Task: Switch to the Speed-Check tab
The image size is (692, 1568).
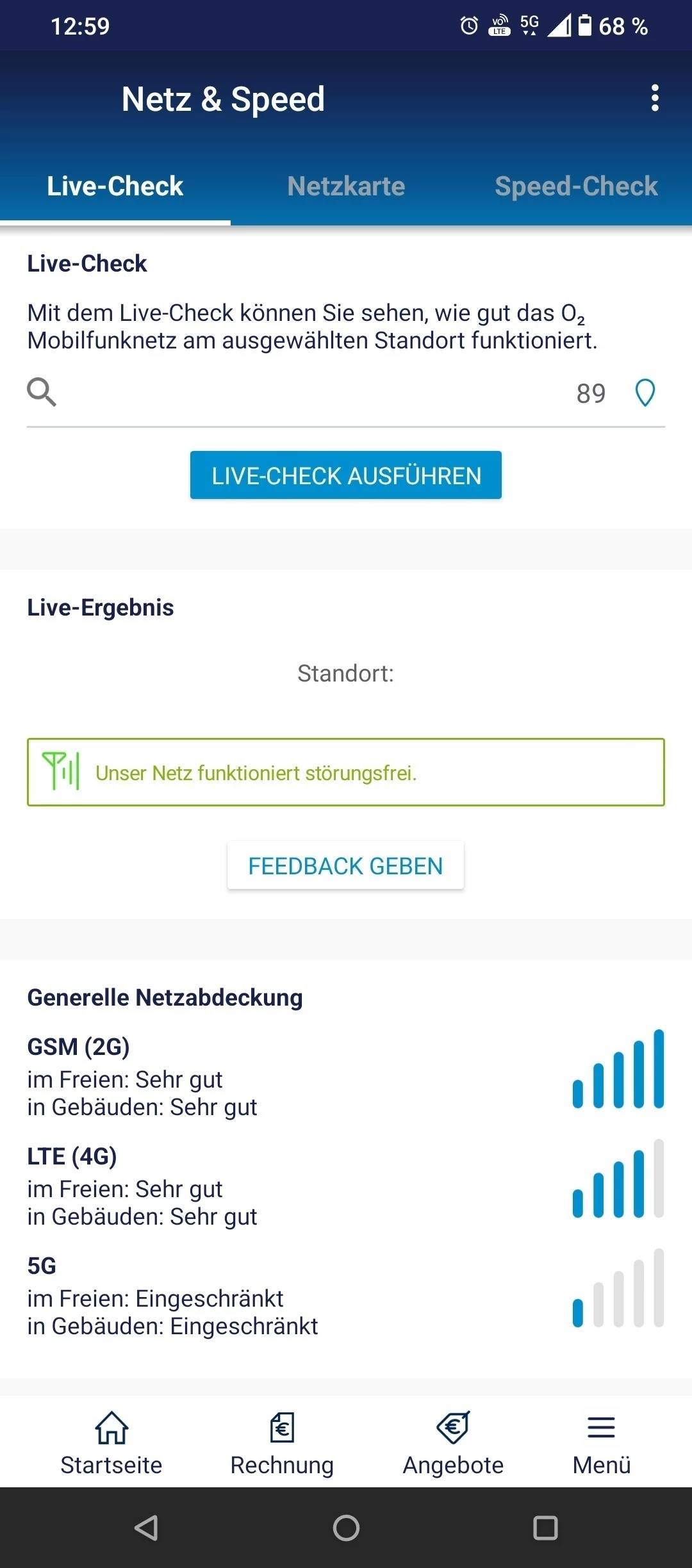Action: click(x=576, y=186)
